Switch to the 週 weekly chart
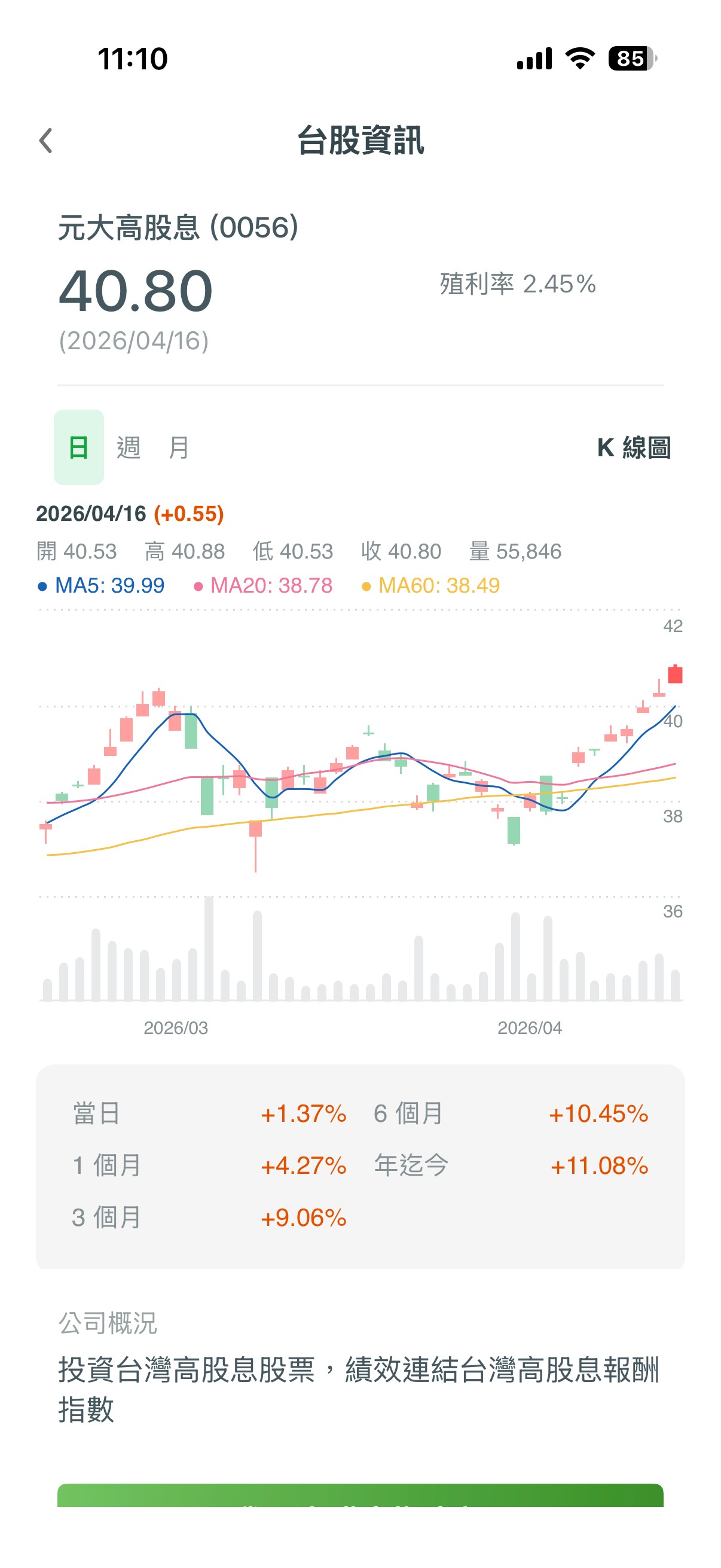Screen dimensions: 721x1568 click(x=129, y=447)
